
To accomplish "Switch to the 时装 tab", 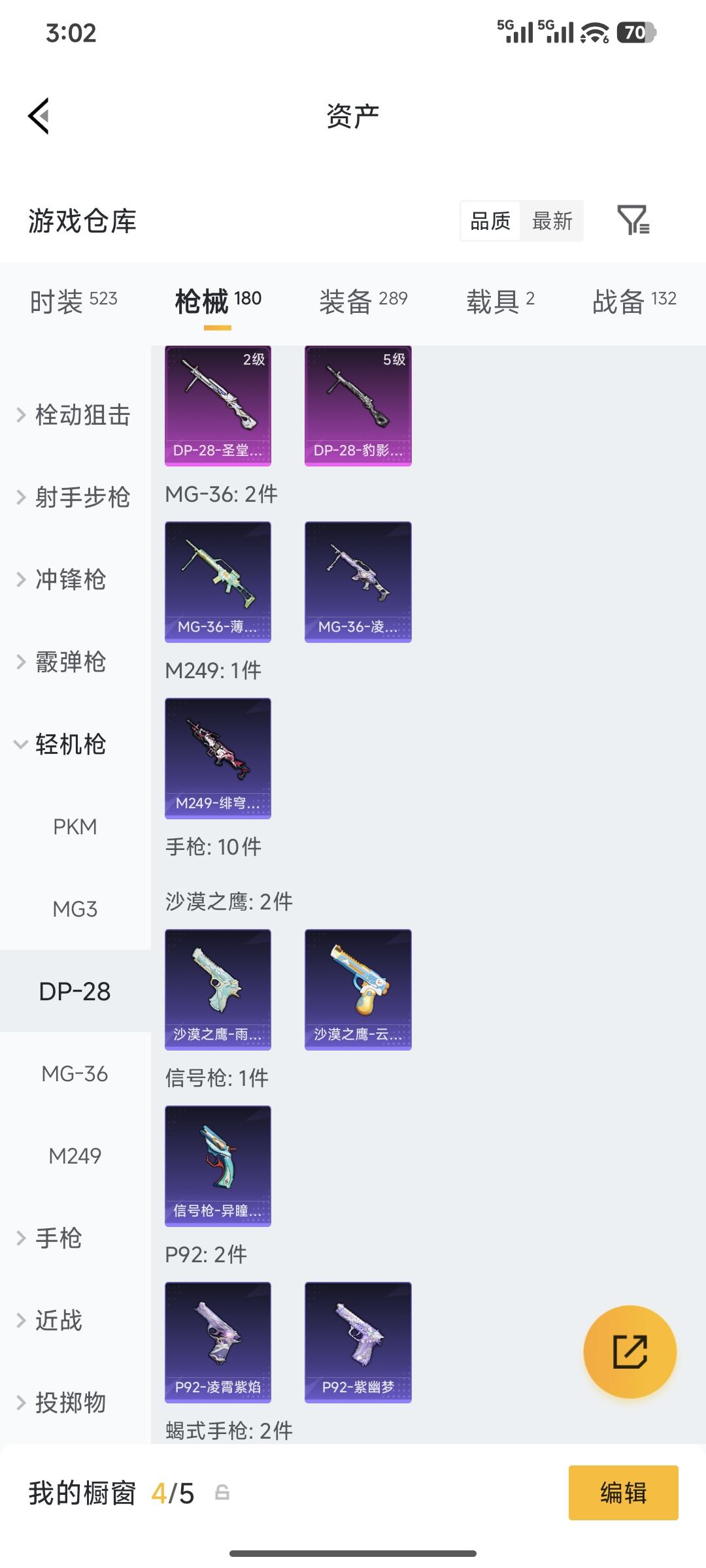I will click(x=73, y=301).
